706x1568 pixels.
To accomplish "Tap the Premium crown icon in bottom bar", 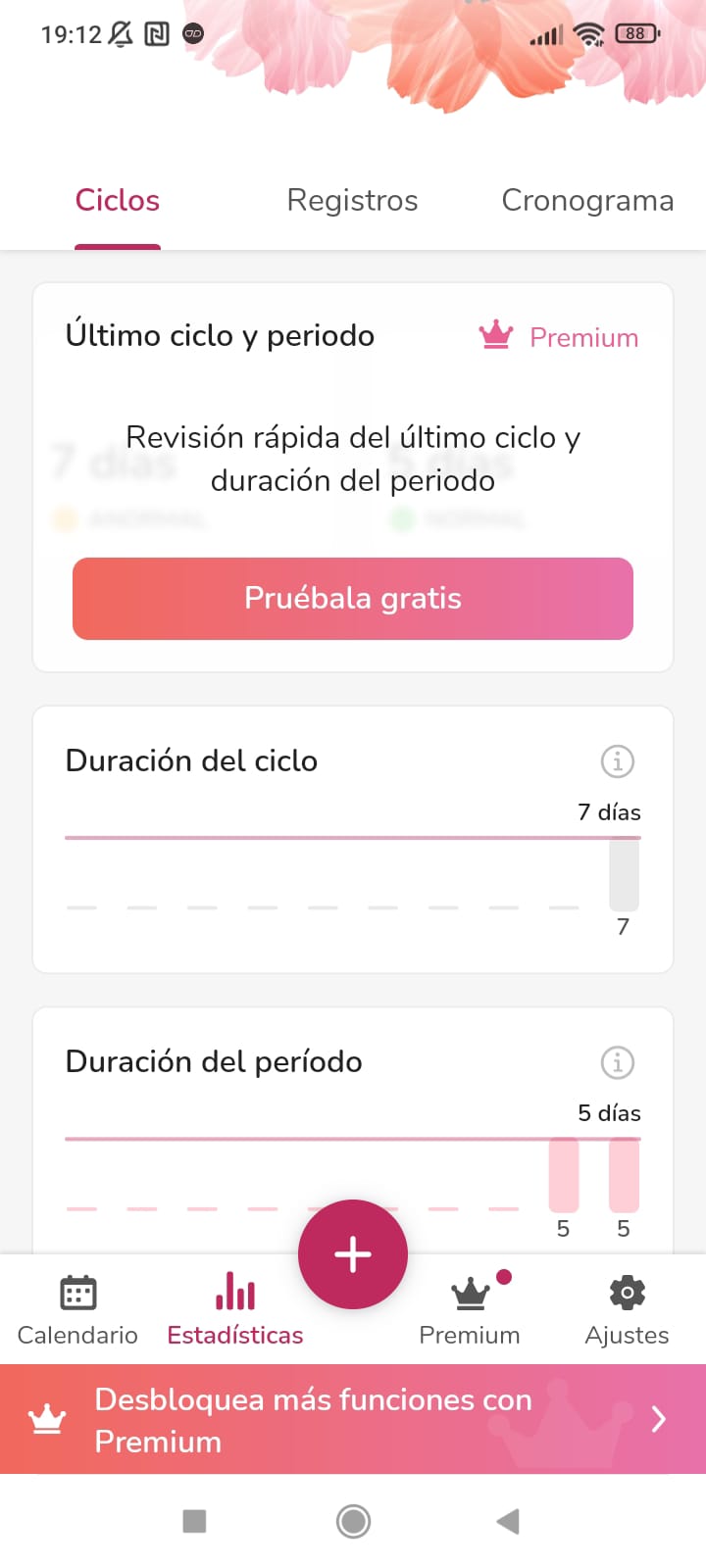I will pyautogui.click(x=470, y=1292).
